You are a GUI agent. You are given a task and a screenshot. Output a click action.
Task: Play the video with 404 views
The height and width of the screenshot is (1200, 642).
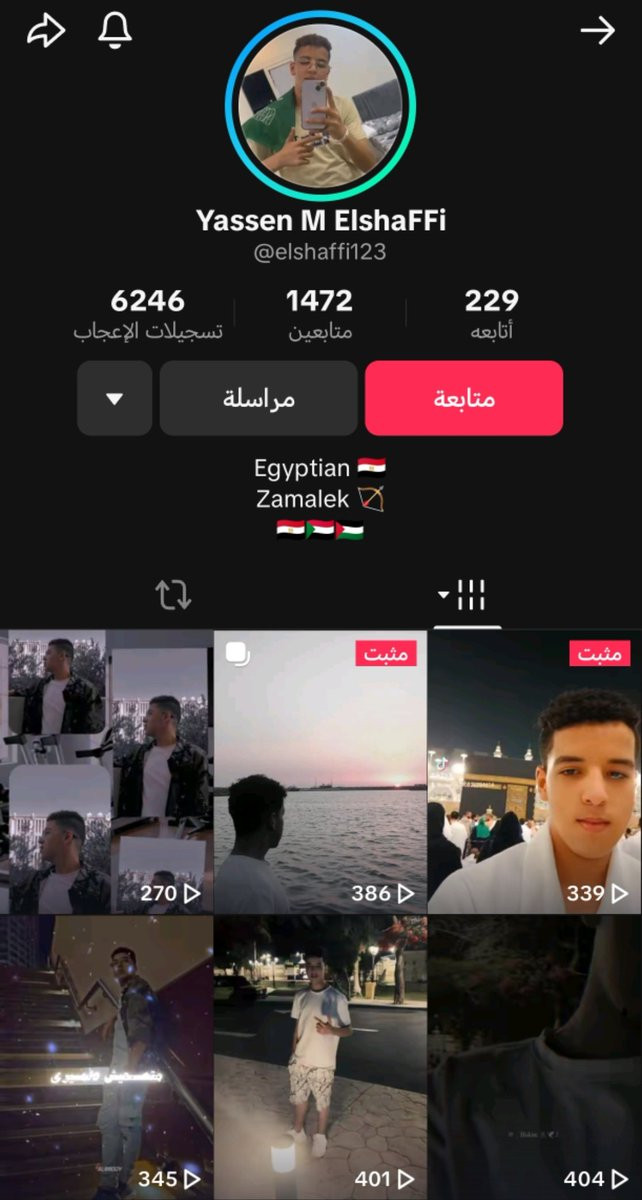pos(534,1058)
